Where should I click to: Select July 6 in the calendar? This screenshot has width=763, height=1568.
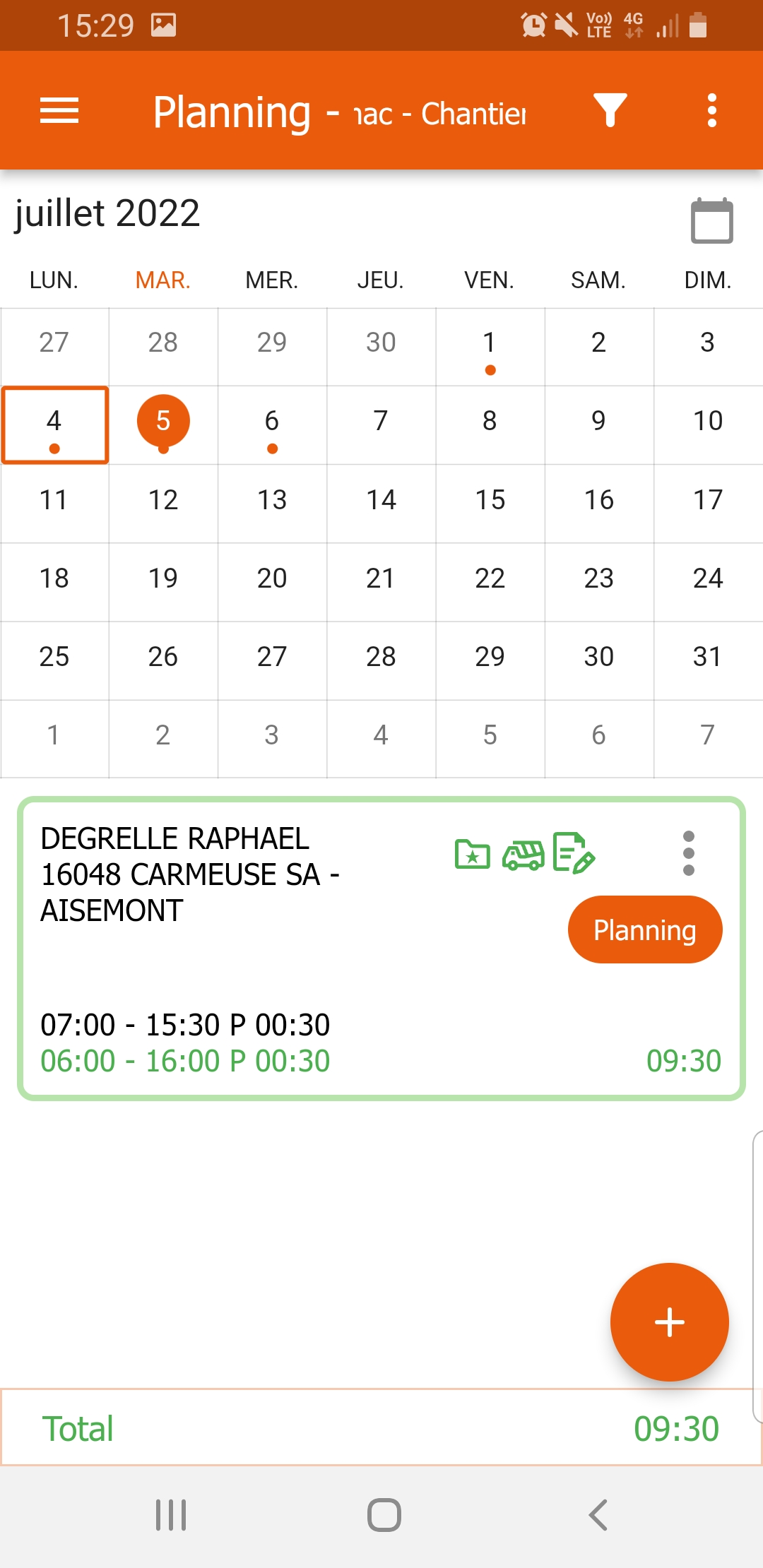272,424
